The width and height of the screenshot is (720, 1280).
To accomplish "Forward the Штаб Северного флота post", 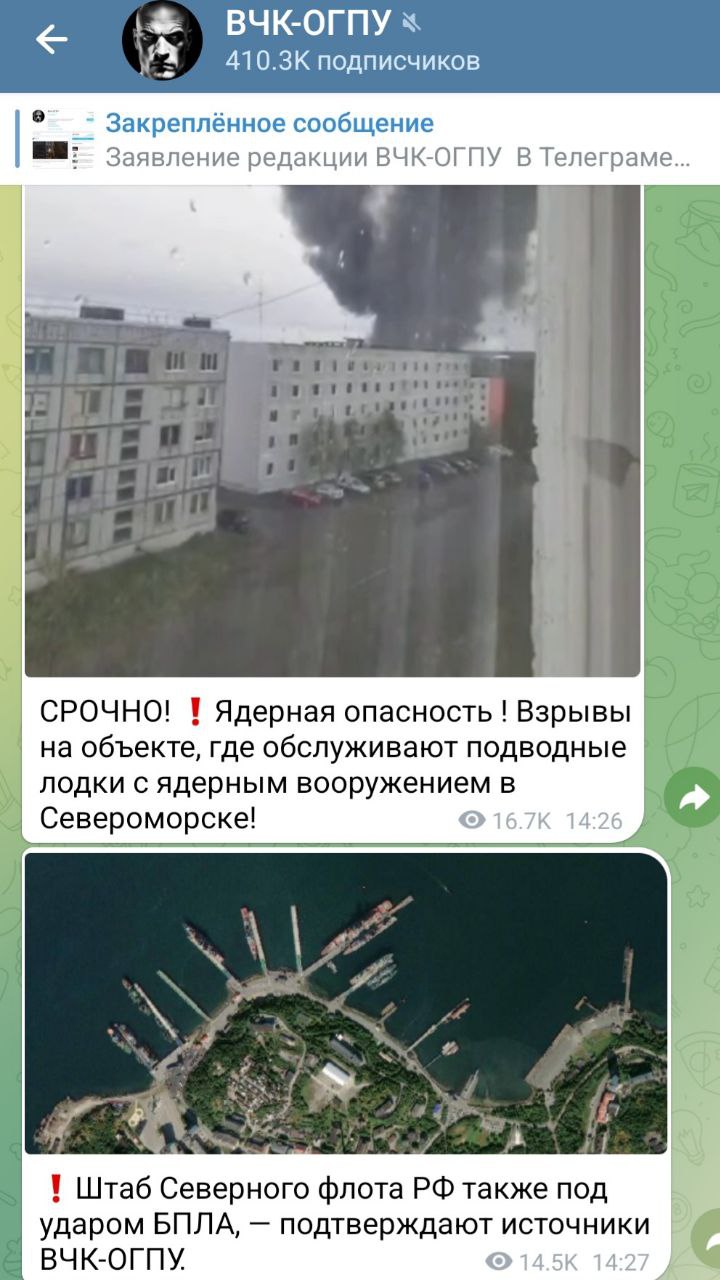I will [x=708, y=1238].
